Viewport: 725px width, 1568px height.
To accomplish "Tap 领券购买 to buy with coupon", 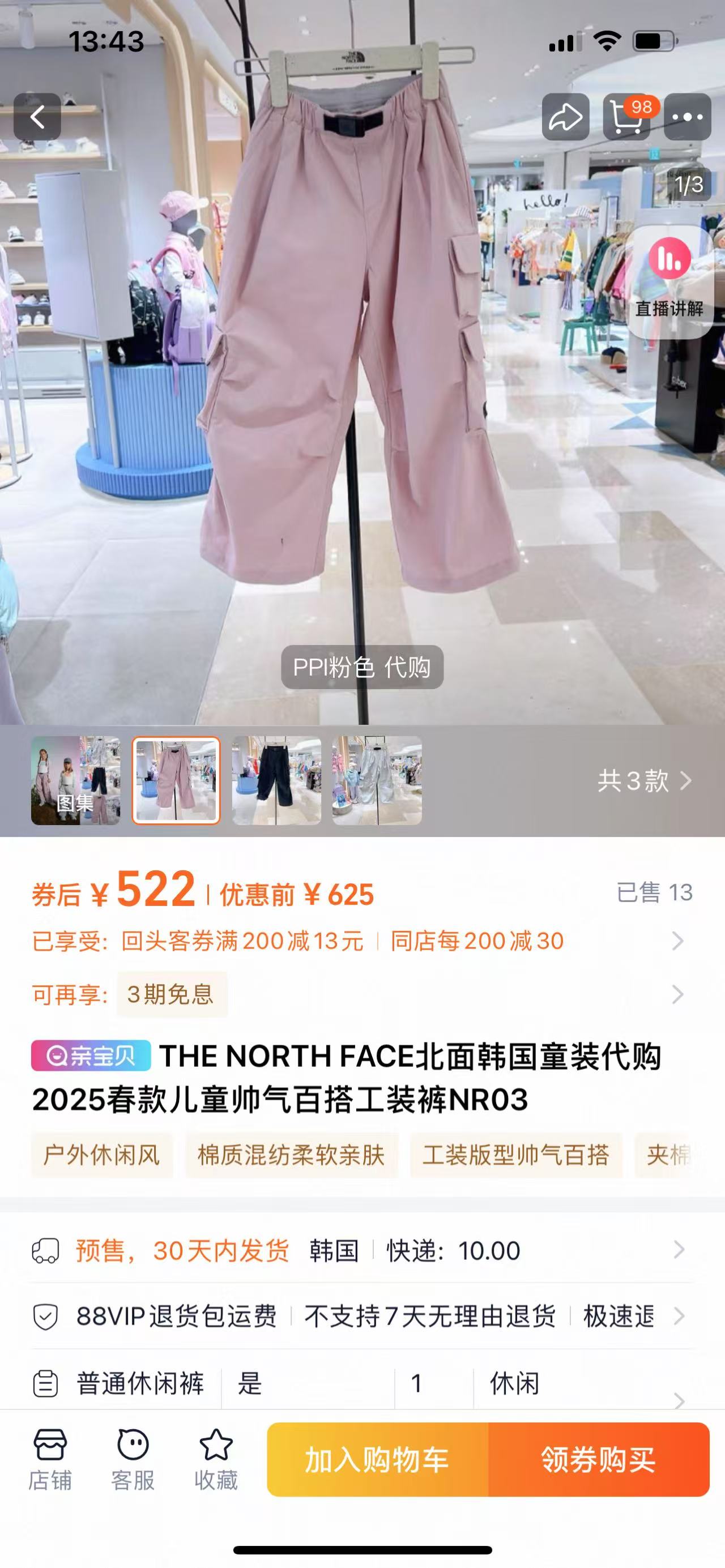I will click(598, 1460).
